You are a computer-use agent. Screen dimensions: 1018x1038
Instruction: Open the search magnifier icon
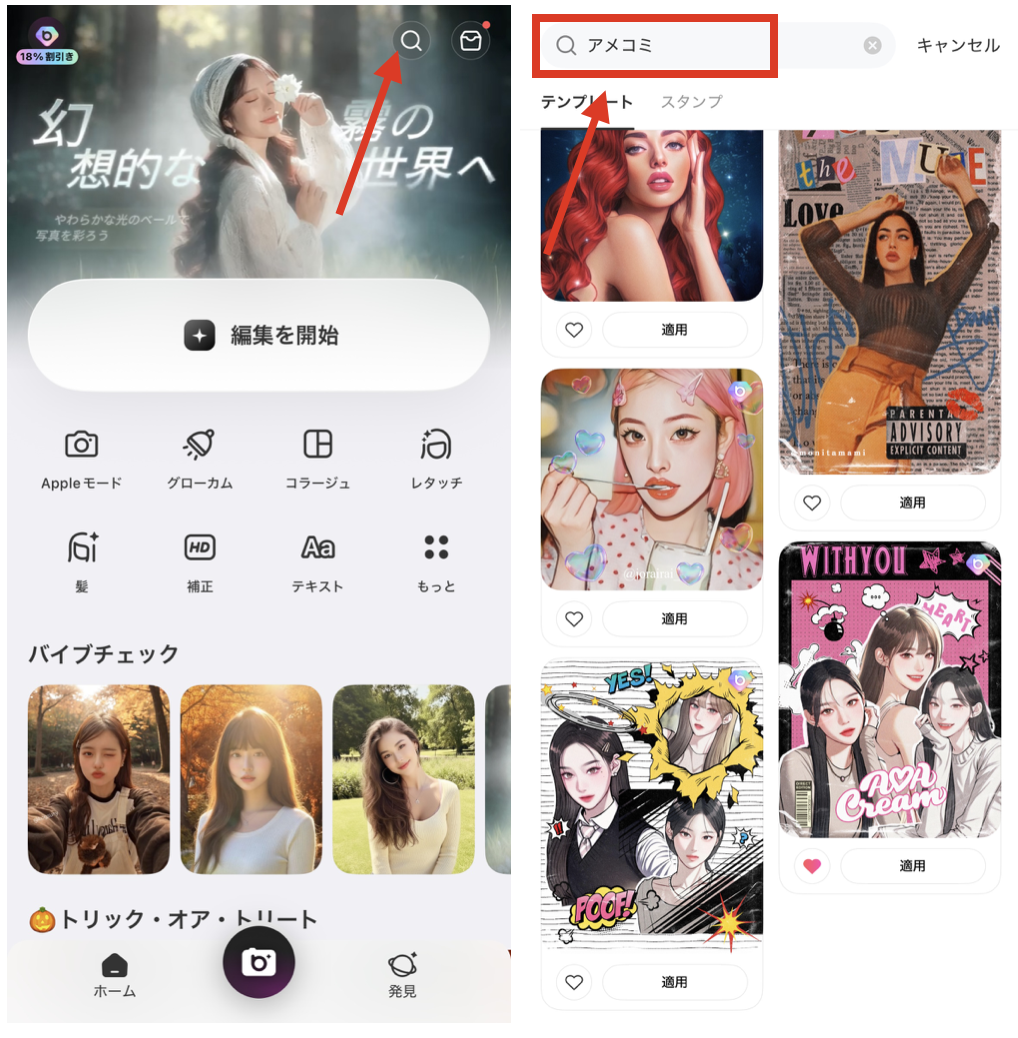pos(410,42)
